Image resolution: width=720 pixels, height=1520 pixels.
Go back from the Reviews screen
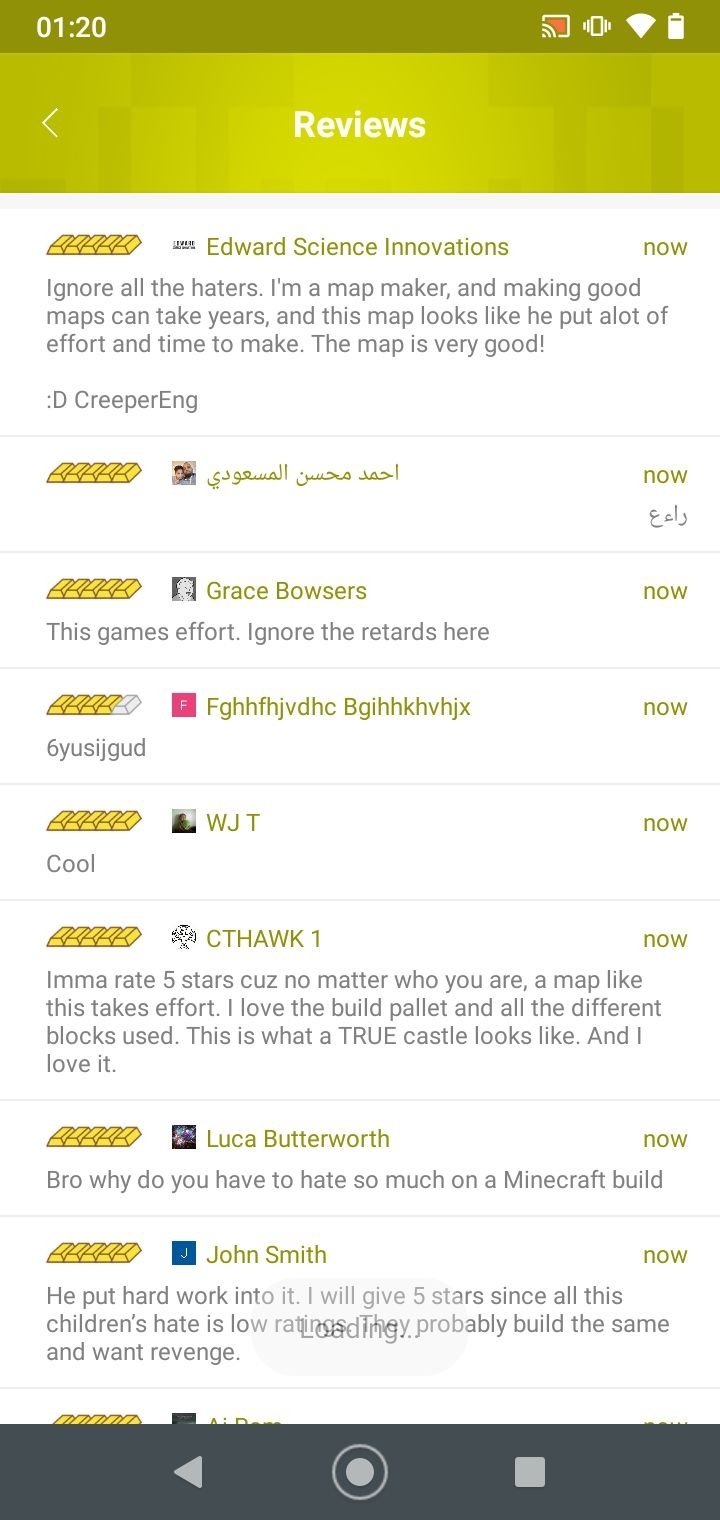click(x=50, y=124)
